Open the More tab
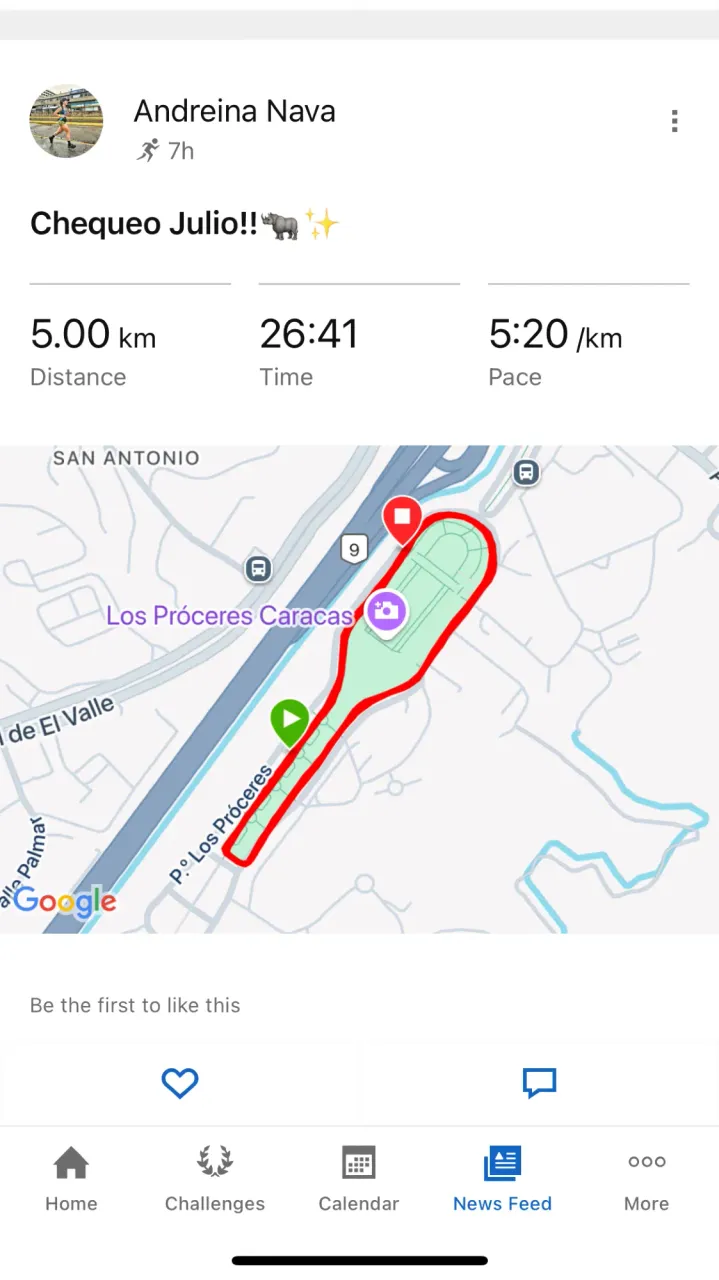The height and width of the screenshot is (1280, 719). click(x=646, y=1178)
